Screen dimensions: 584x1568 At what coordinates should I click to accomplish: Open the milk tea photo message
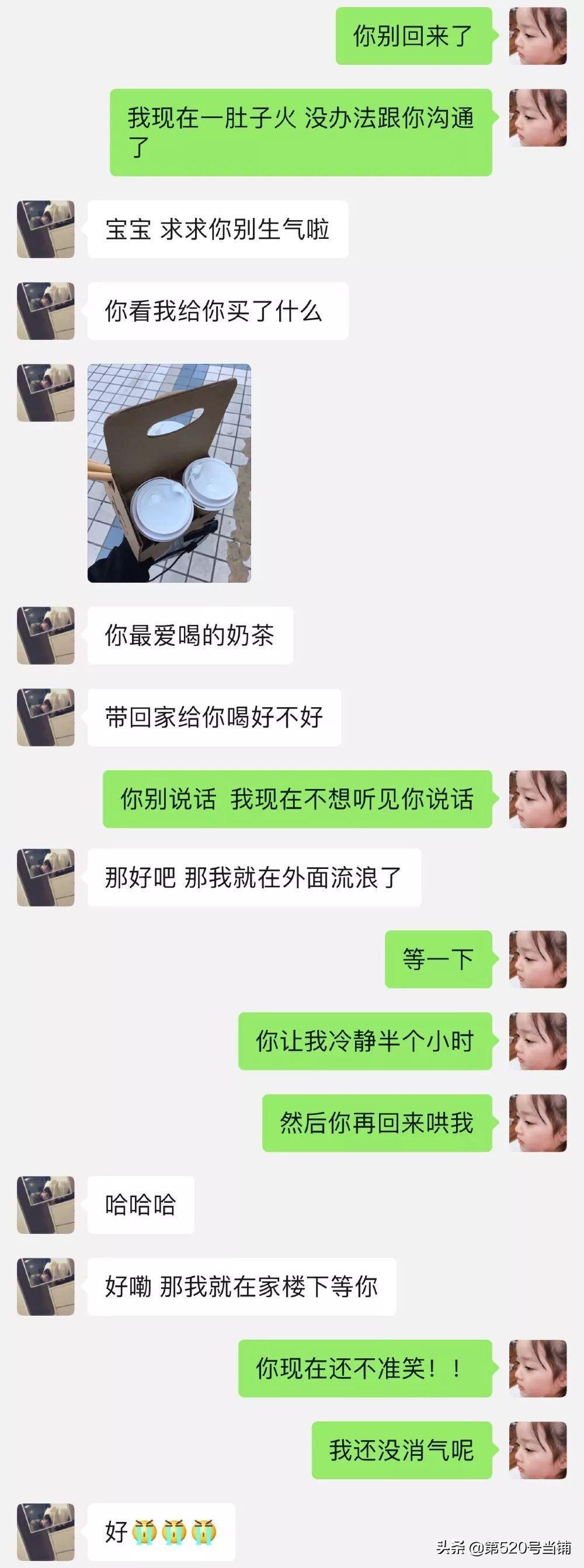[x=169, y=473]
